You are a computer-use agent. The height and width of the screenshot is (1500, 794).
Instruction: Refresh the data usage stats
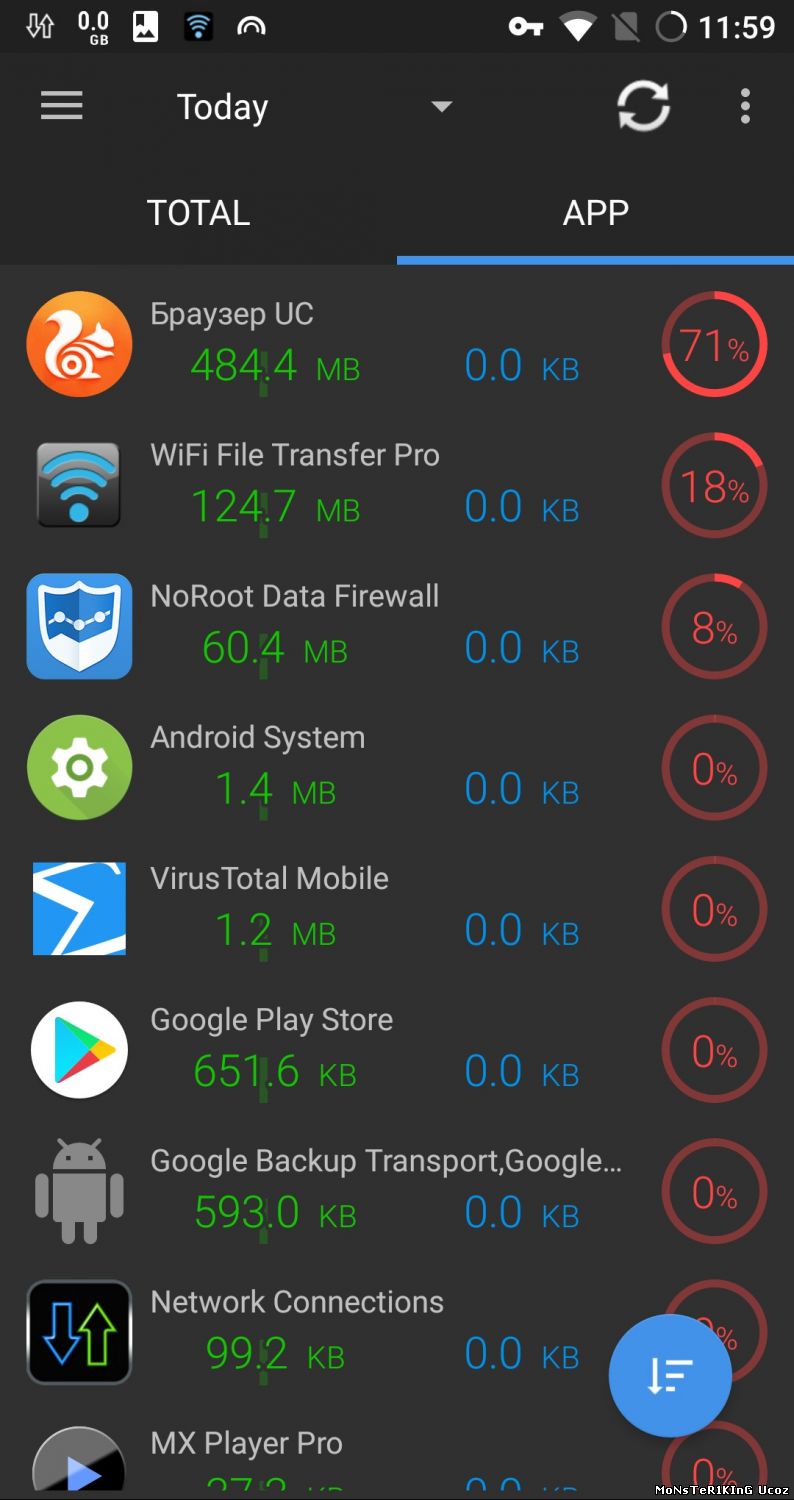(x=643, y=106)
